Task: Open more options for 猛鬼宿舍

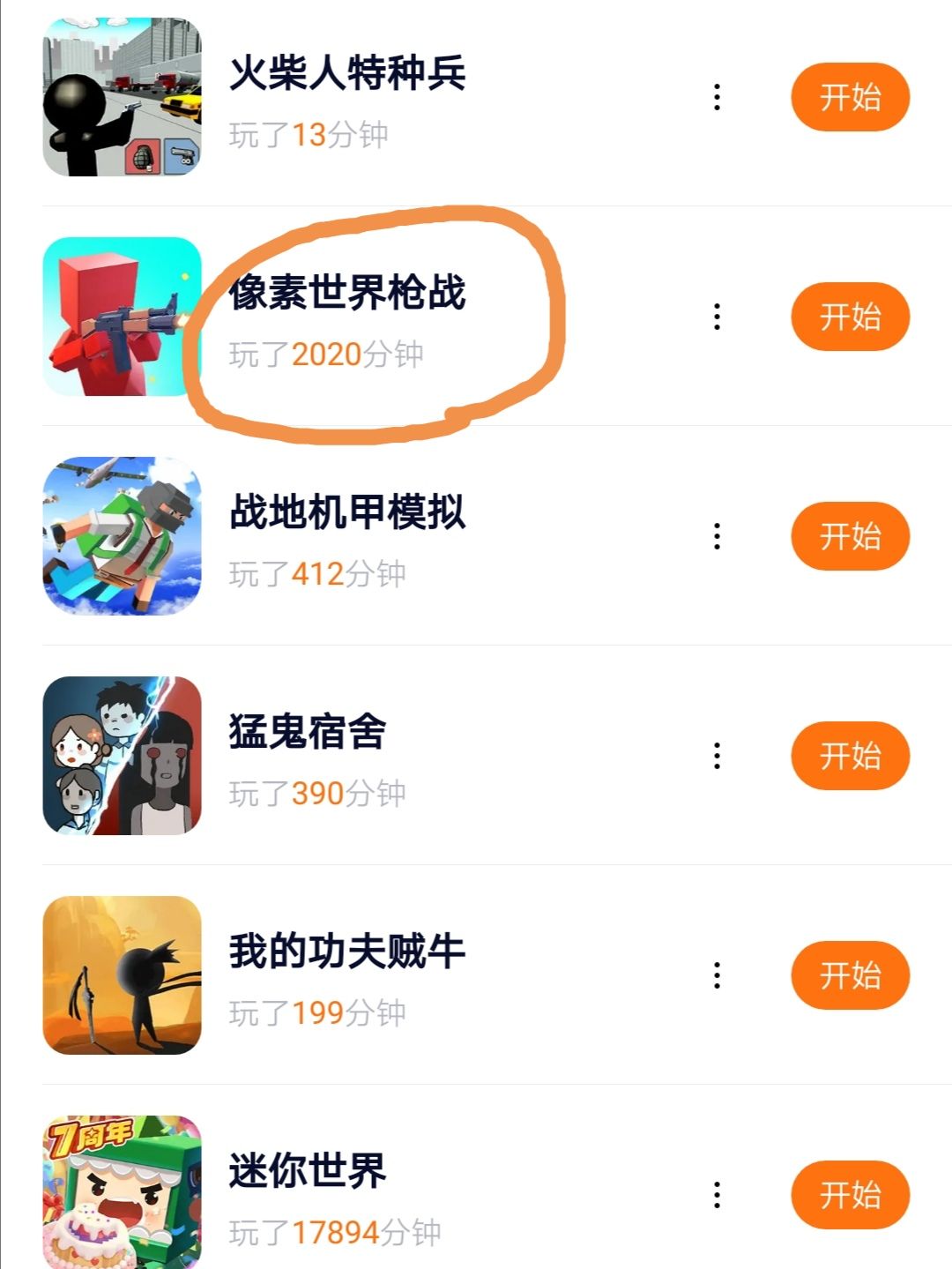Action: pos(717,756)
